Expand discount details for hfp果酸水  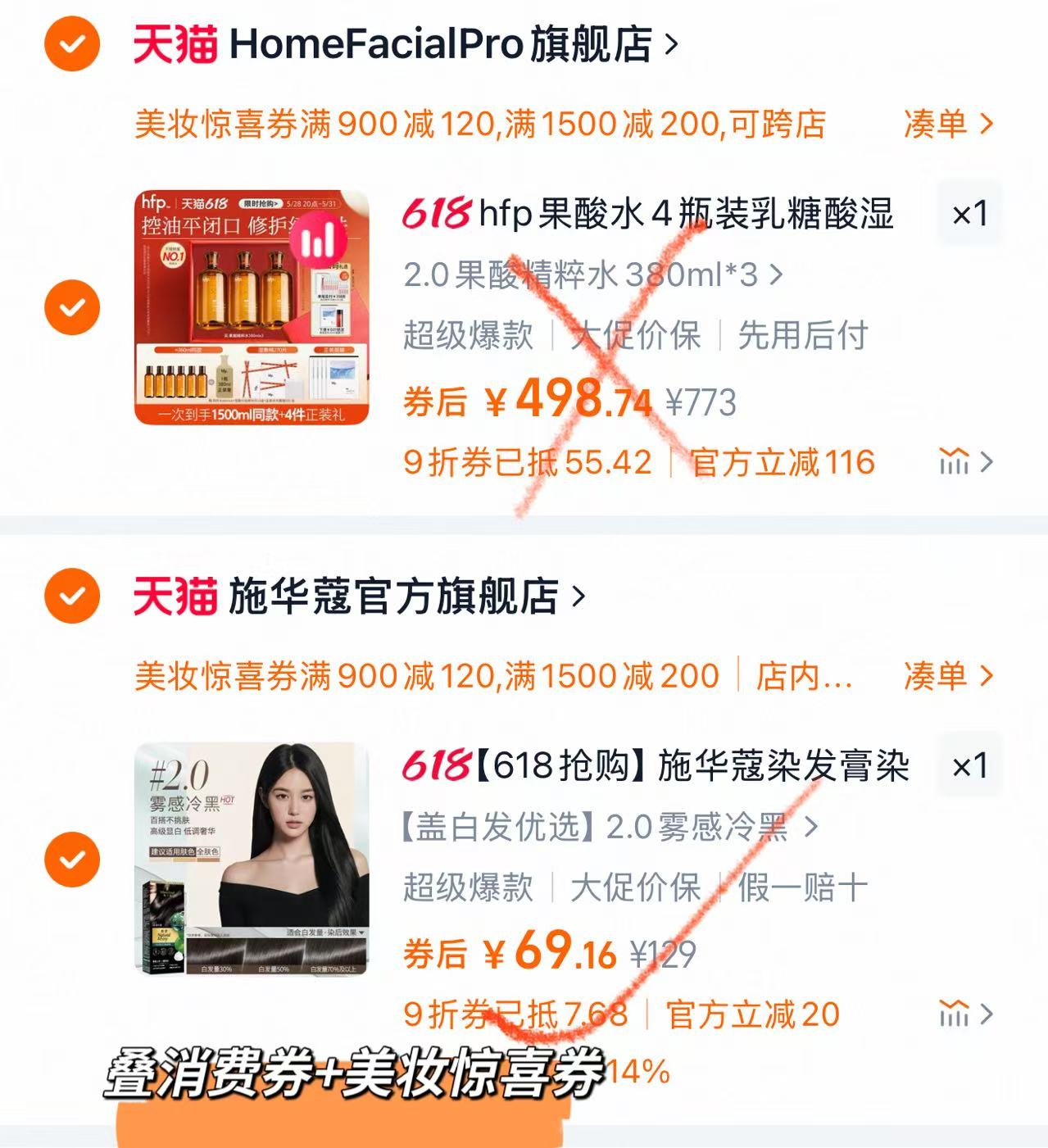pos(966,462)
